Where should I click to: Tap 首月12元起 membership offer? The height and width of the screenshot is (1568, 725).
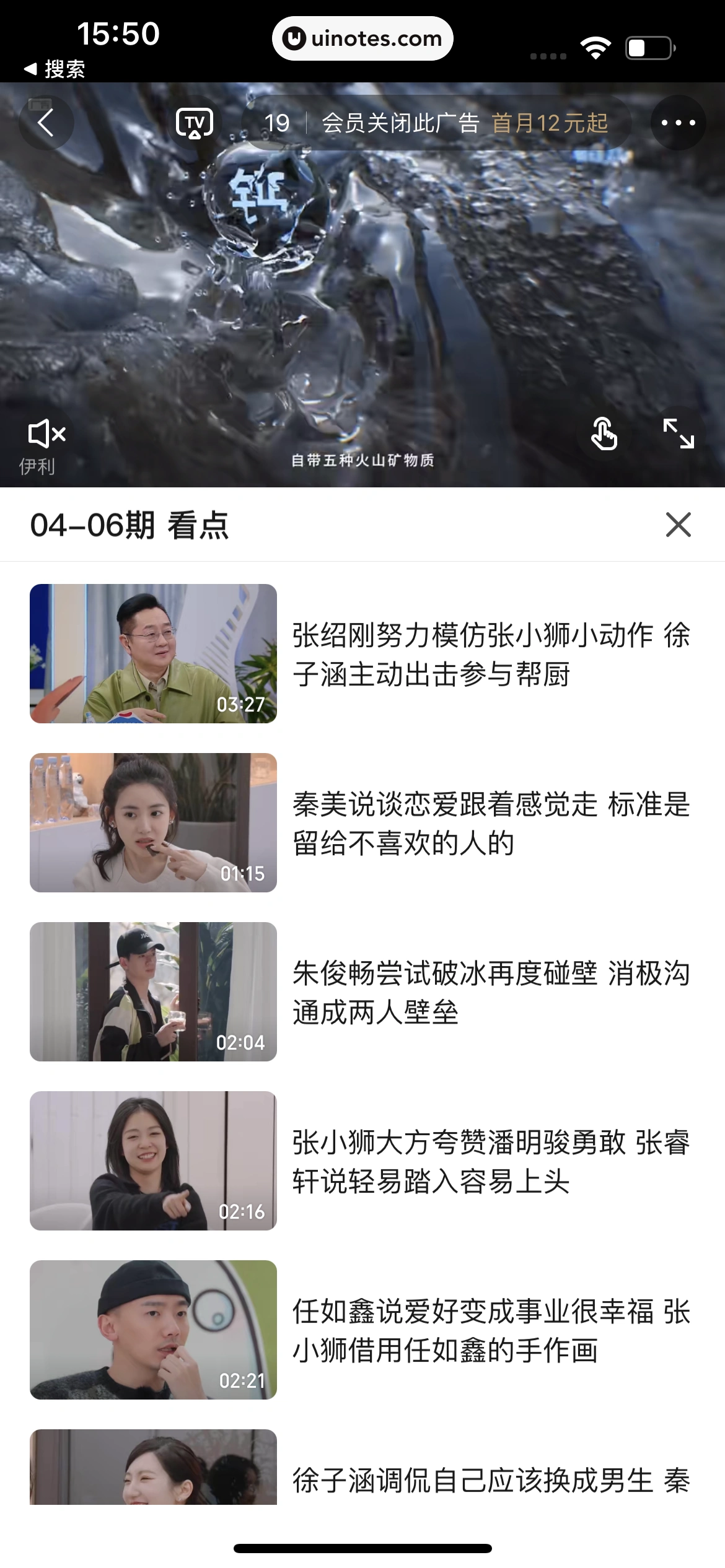(550, 123)
